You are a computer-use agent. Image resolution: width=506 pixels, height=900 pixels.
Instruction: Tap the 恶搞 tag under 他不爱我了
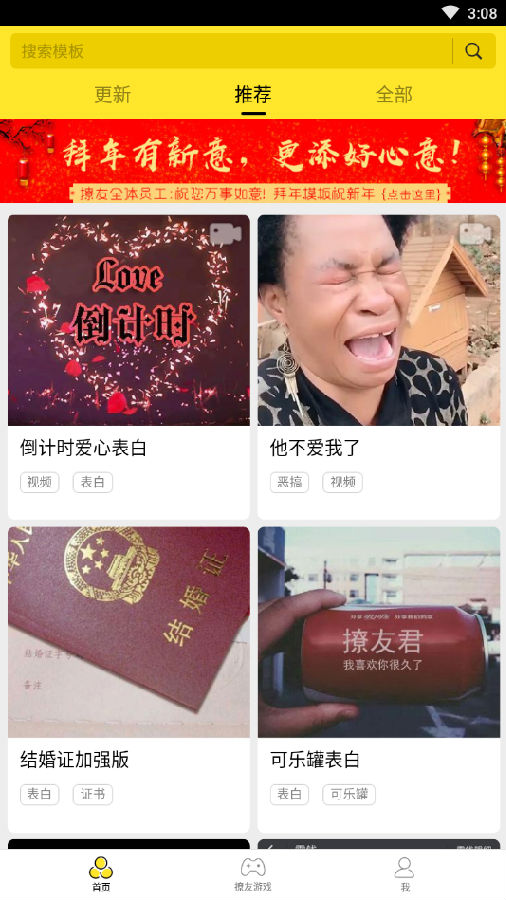coord(289,482)
